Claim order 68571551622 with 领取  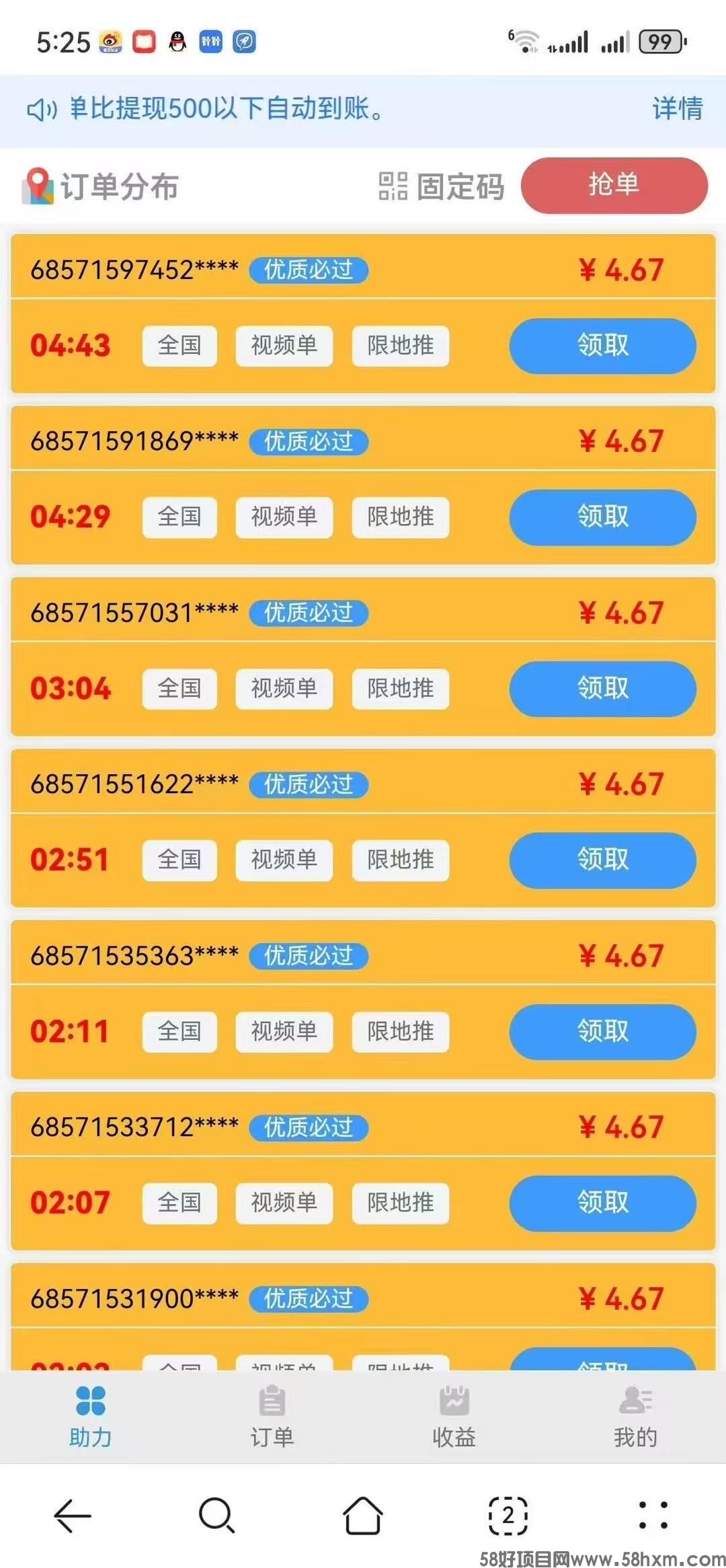click(602, 860)
